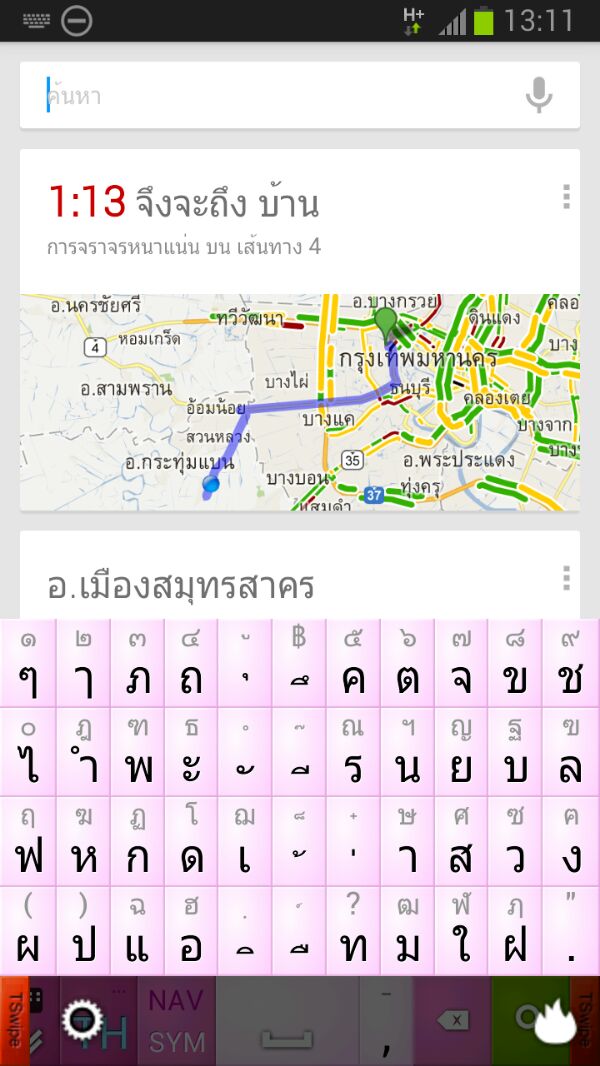Switch keyboard to NAV SYM mode
The image size is (600, 1066).
coord(176,1020)
